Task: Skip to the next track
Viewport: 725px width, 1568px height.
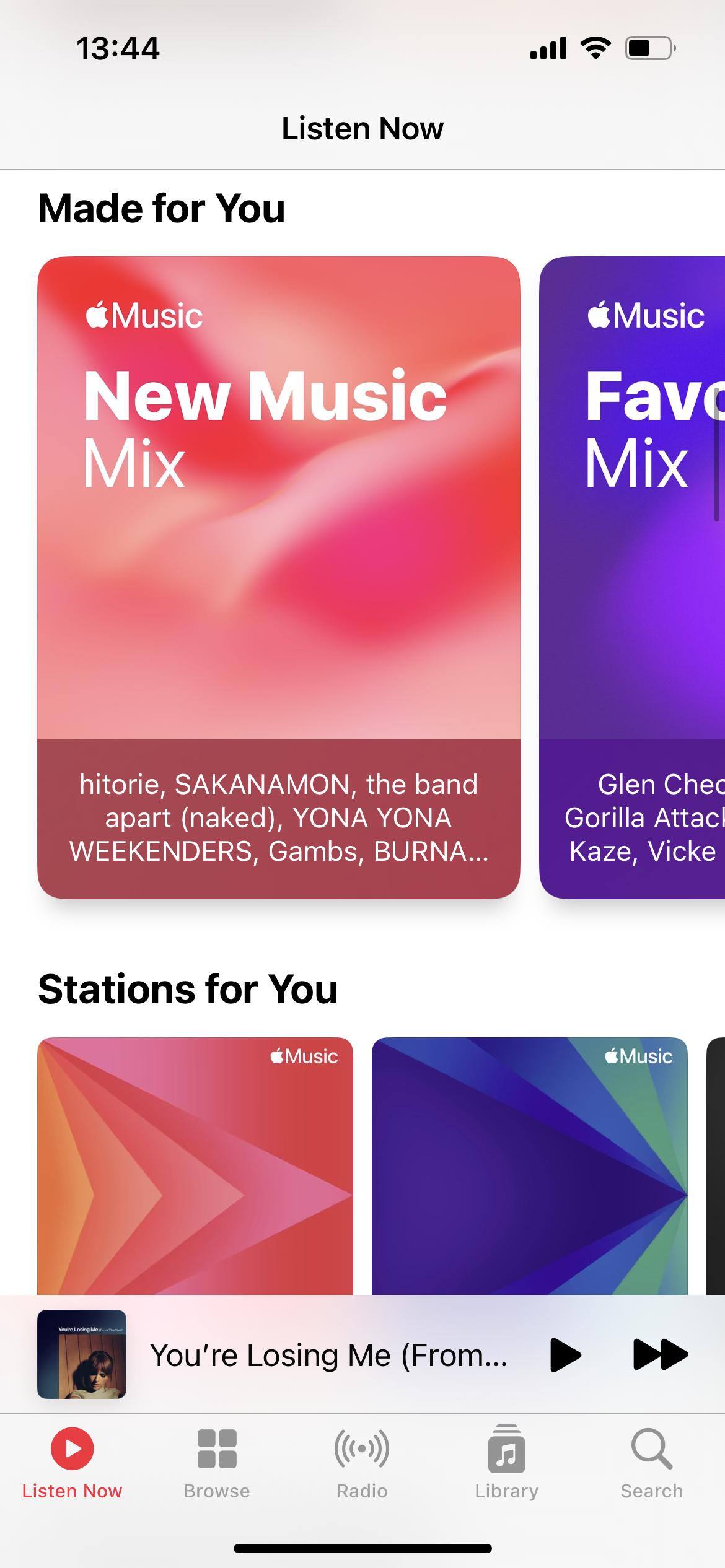Action: click(660, 1355)
